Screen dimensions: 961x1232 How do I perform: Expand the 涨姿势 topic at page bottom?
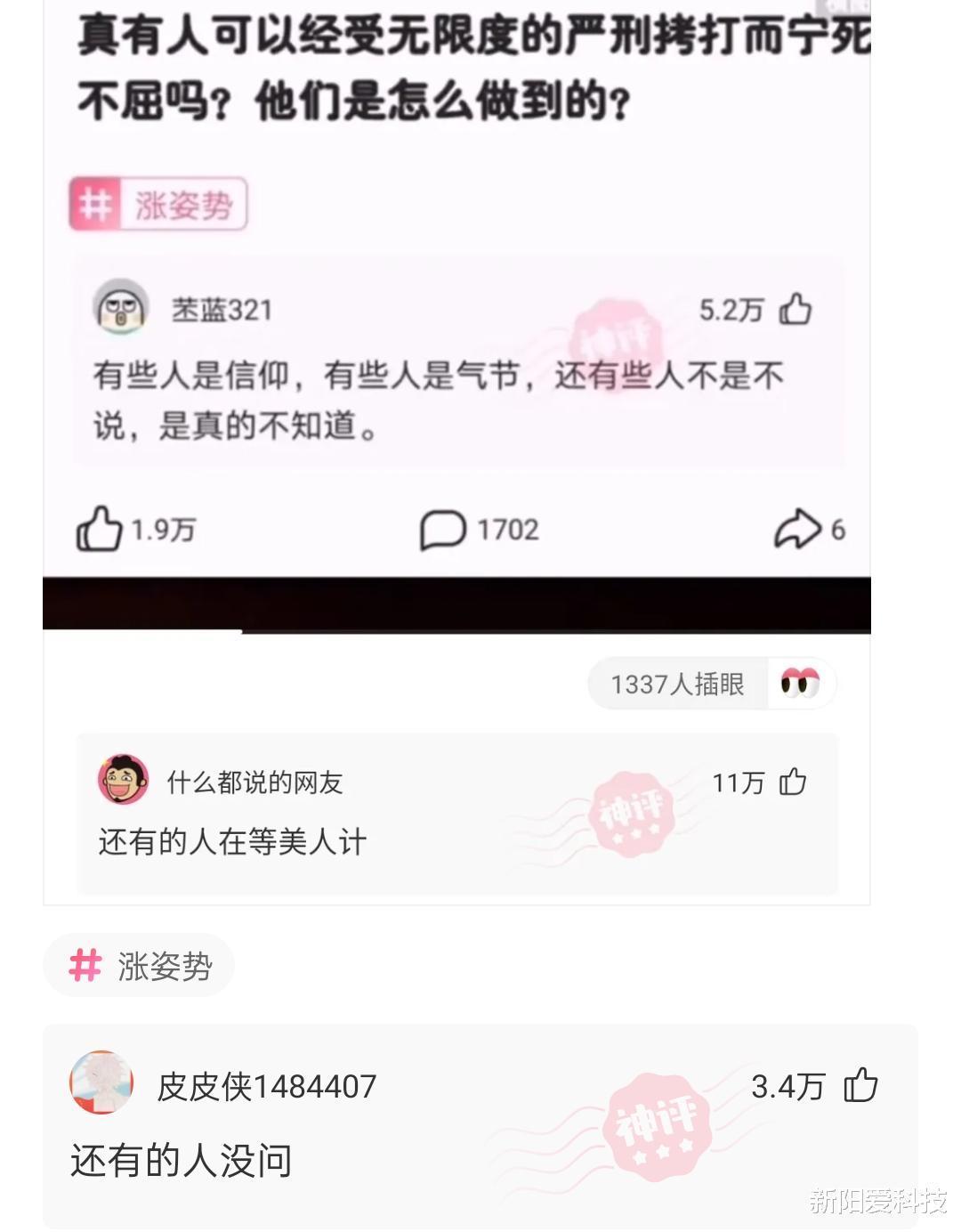(138, 965)
